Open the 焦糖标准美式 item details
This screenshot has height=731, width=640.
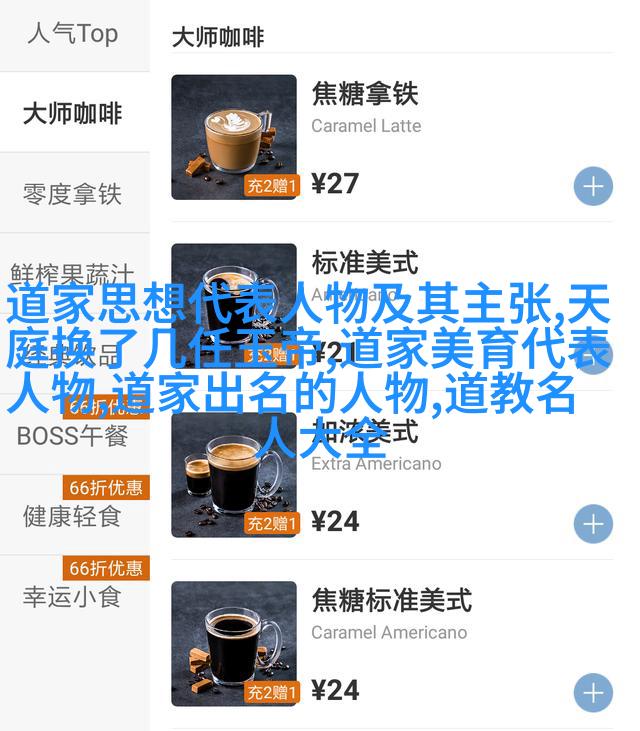coord(391,601)
